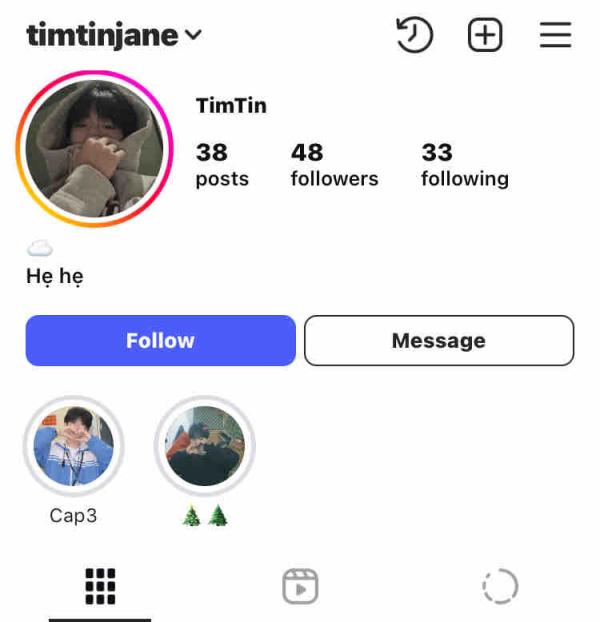Open the Christmas trees story highlight
Screen dimensions: 600x622
pos(205,446)
